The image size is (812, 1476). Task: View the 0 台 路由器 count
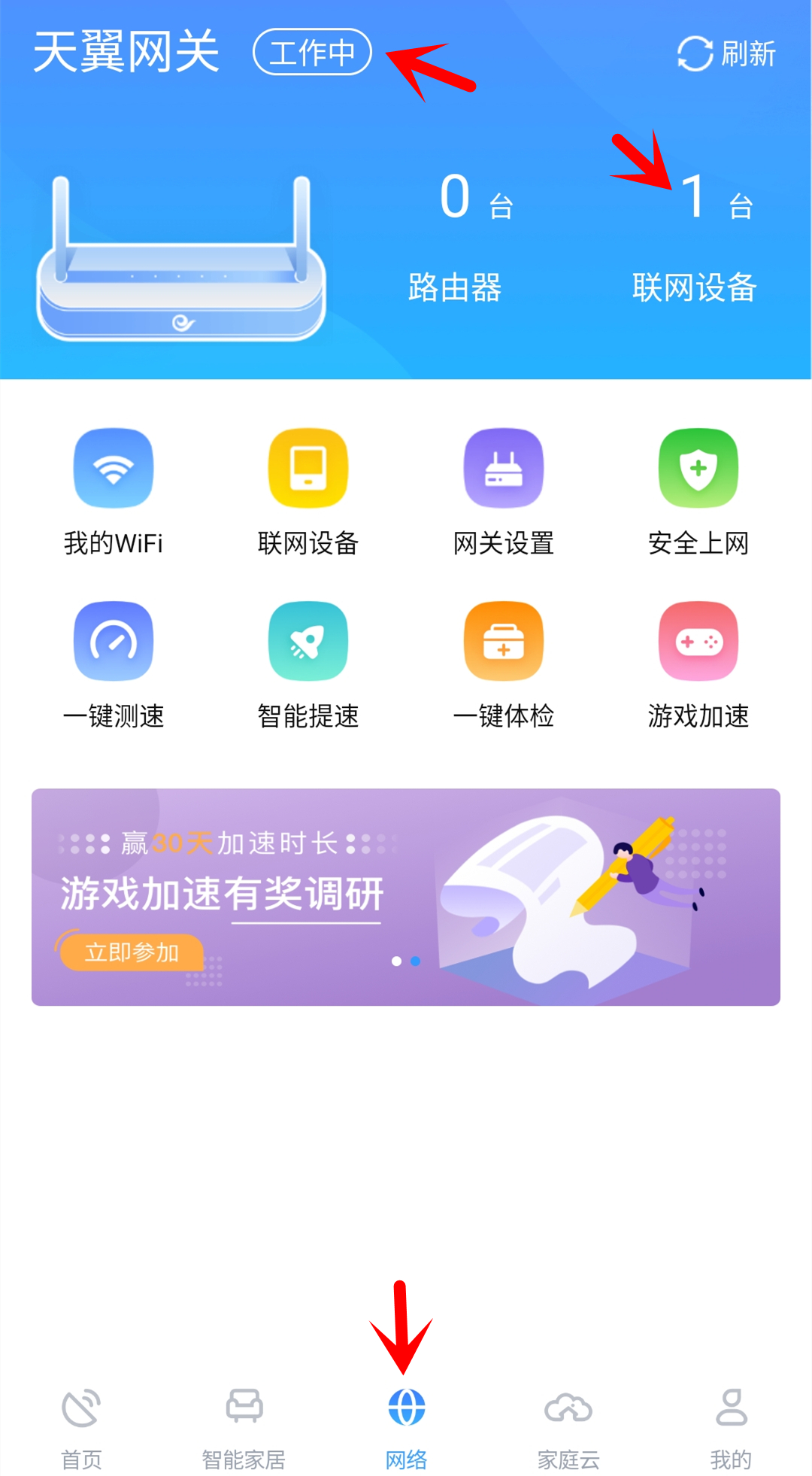(x=456, y=233)
